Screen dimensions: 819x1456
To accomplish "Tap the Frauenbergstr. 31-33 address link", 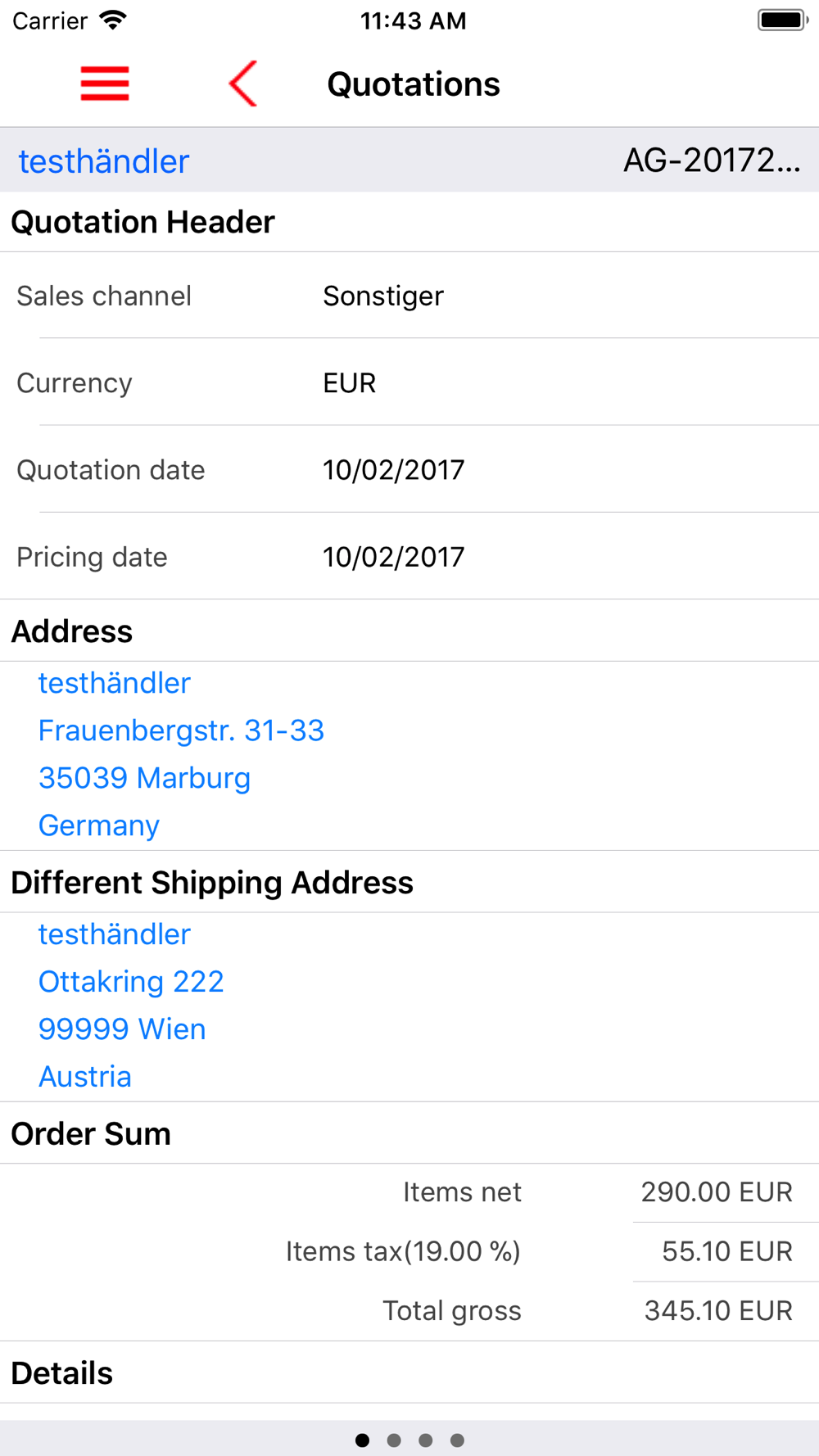I will 181,730.
